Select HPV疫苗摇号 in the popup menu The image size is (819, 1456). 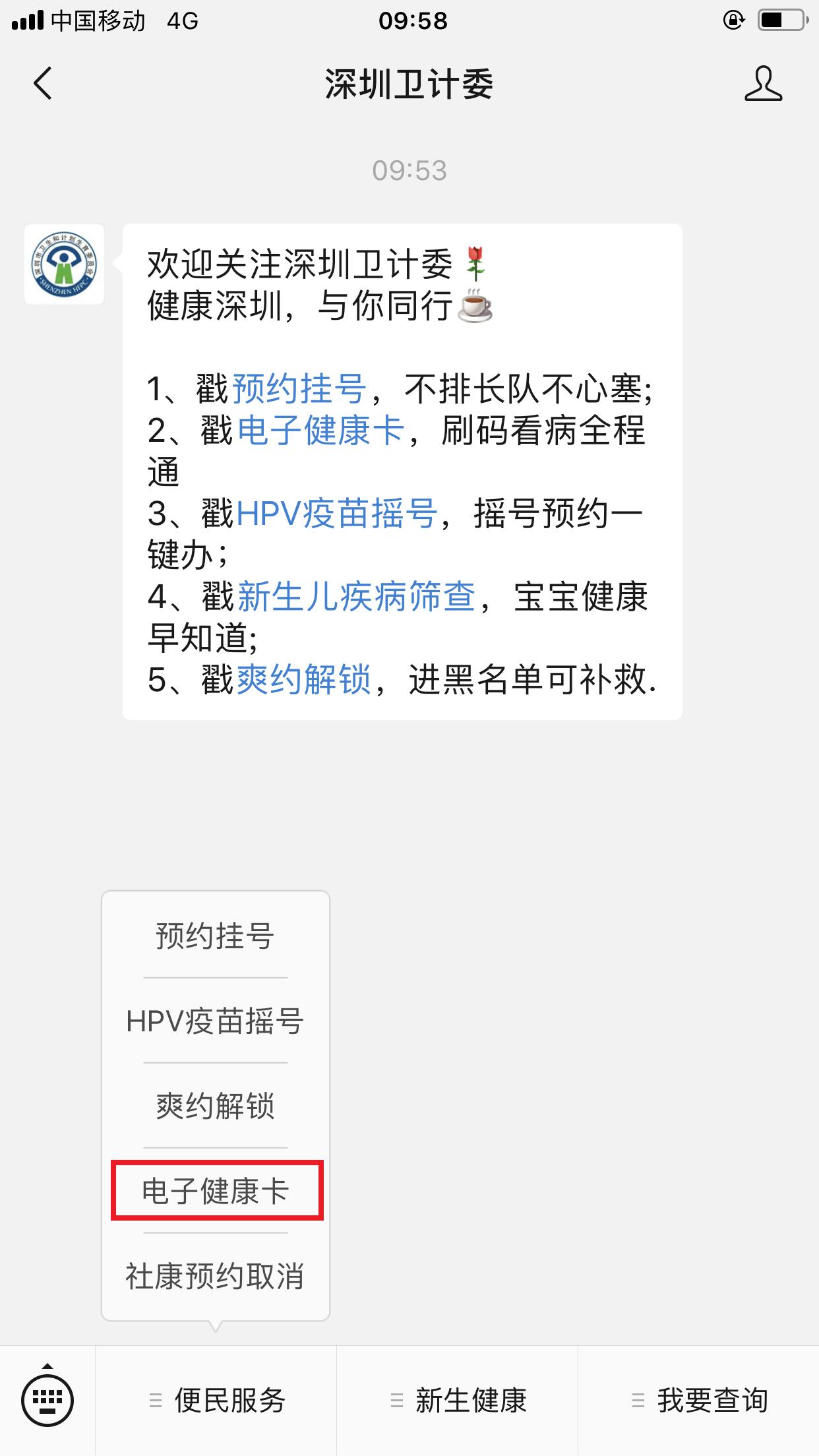click(215, 1020)
